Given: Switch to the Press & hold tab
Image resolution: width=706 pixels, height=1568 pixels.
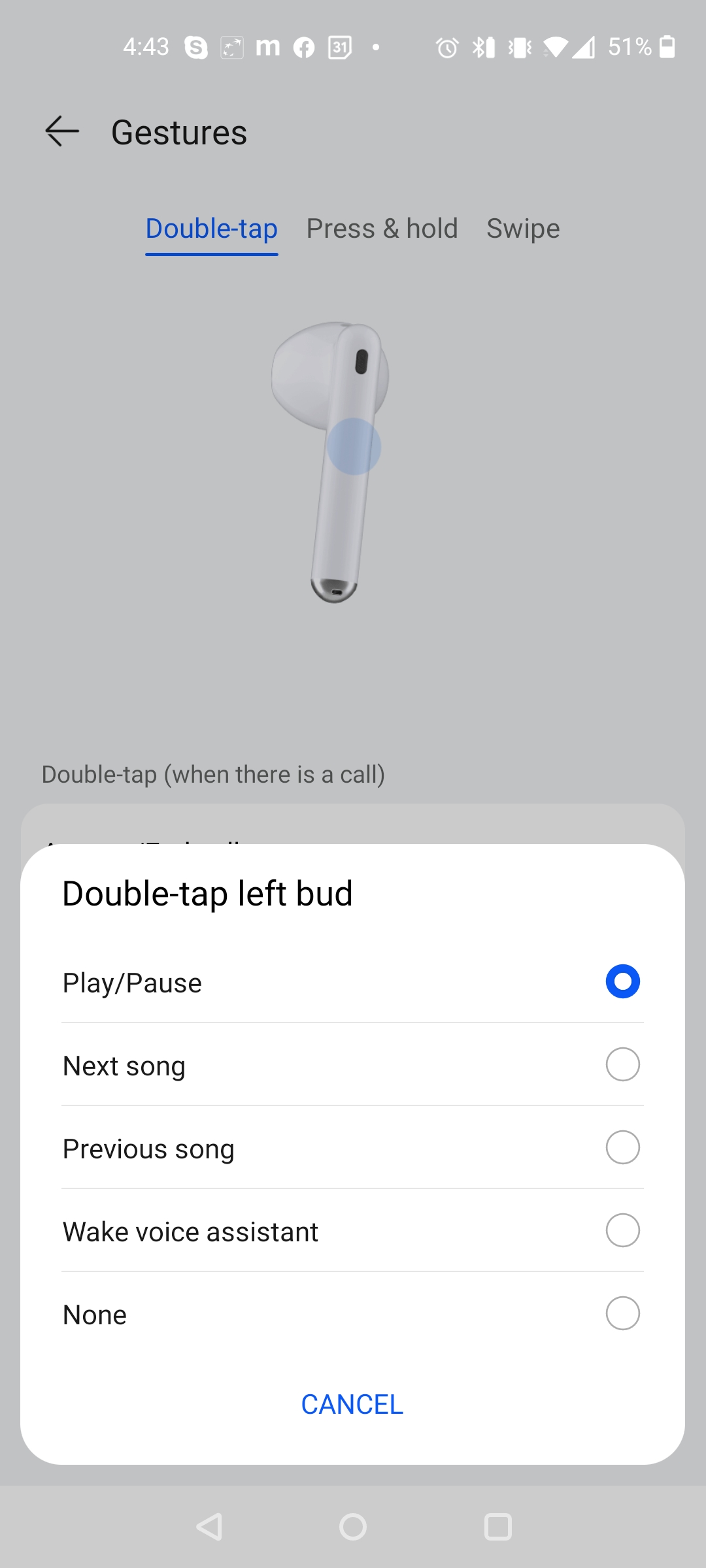Looking at the screenshot, I should click(382, 229).
